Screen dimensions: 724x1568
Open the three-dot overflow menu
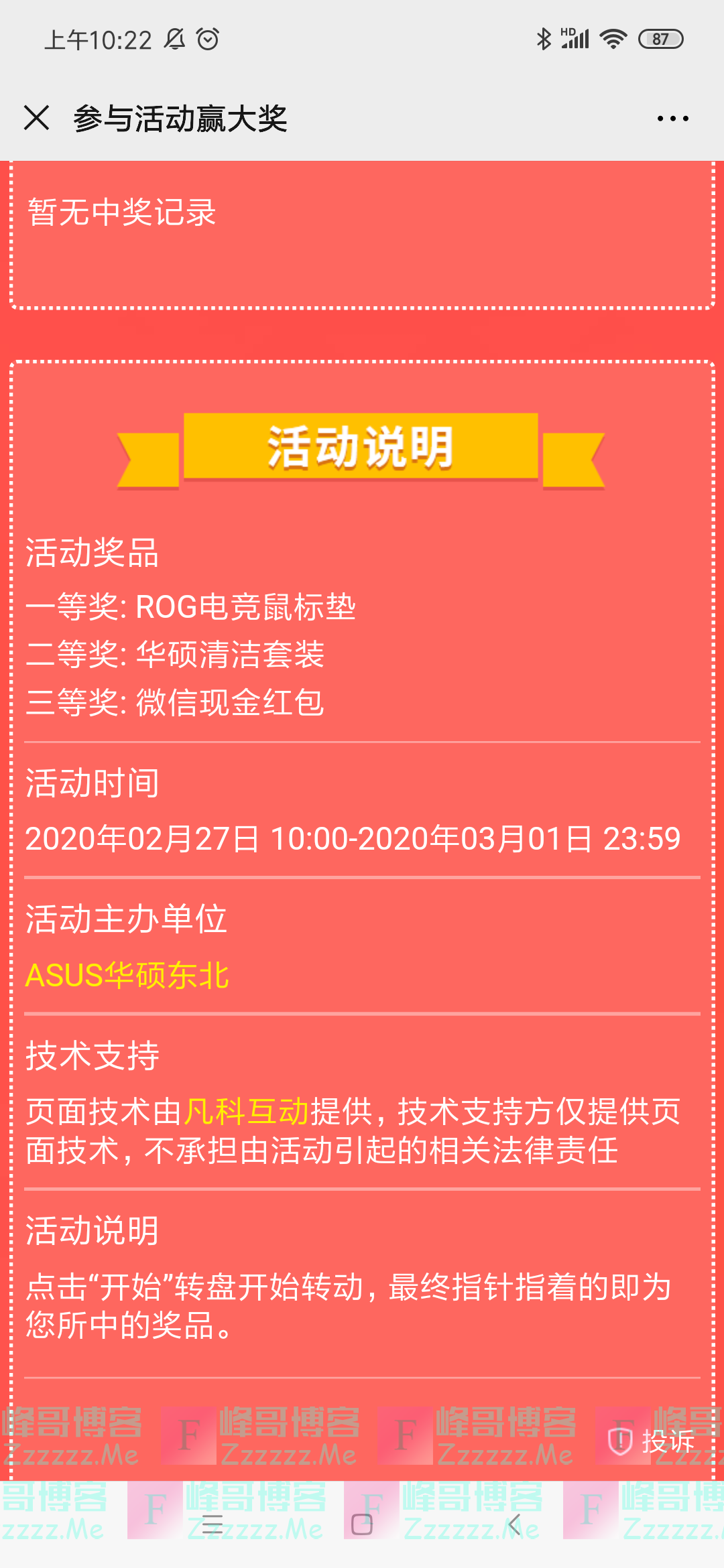coord(672,119)
